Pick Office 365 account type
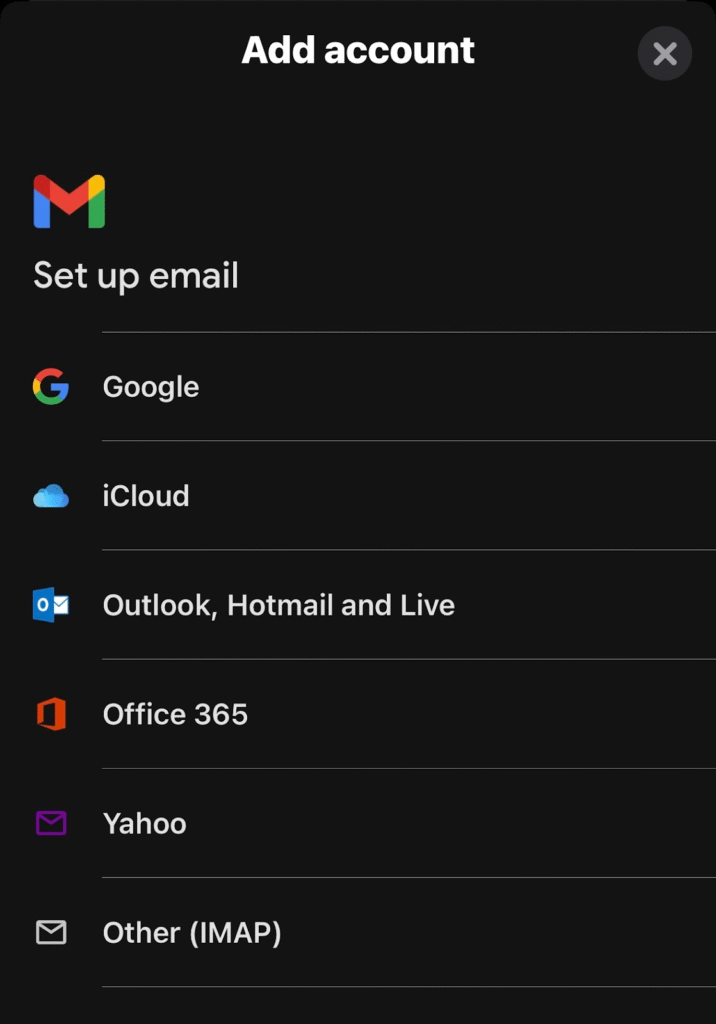Screen dimensions: 716x1024 pos(175,714)
